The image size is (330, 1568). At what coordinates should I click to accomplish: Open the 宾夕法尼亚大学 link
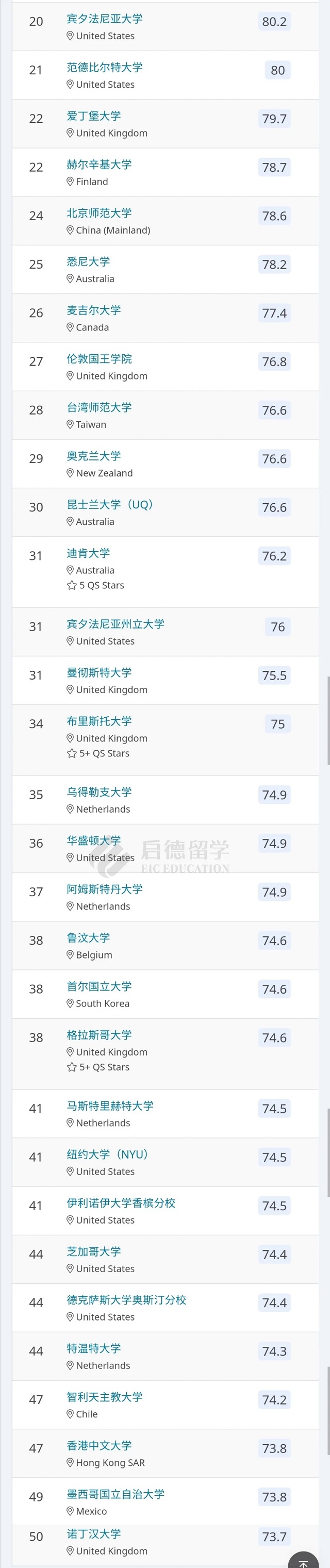point(104,19)
